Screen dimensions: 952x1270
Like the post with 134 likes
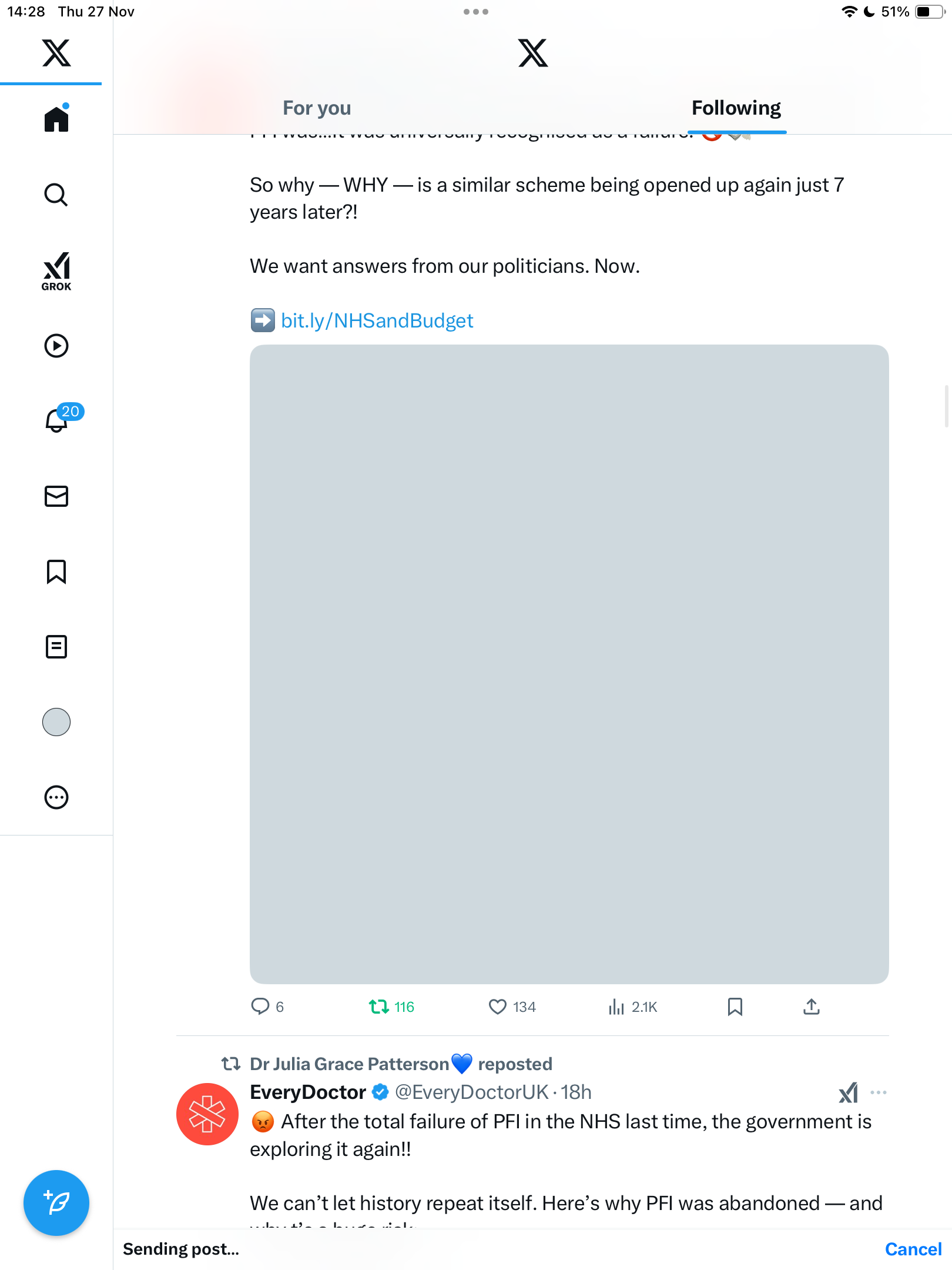pyautogui.click(x=498, y=1007)
